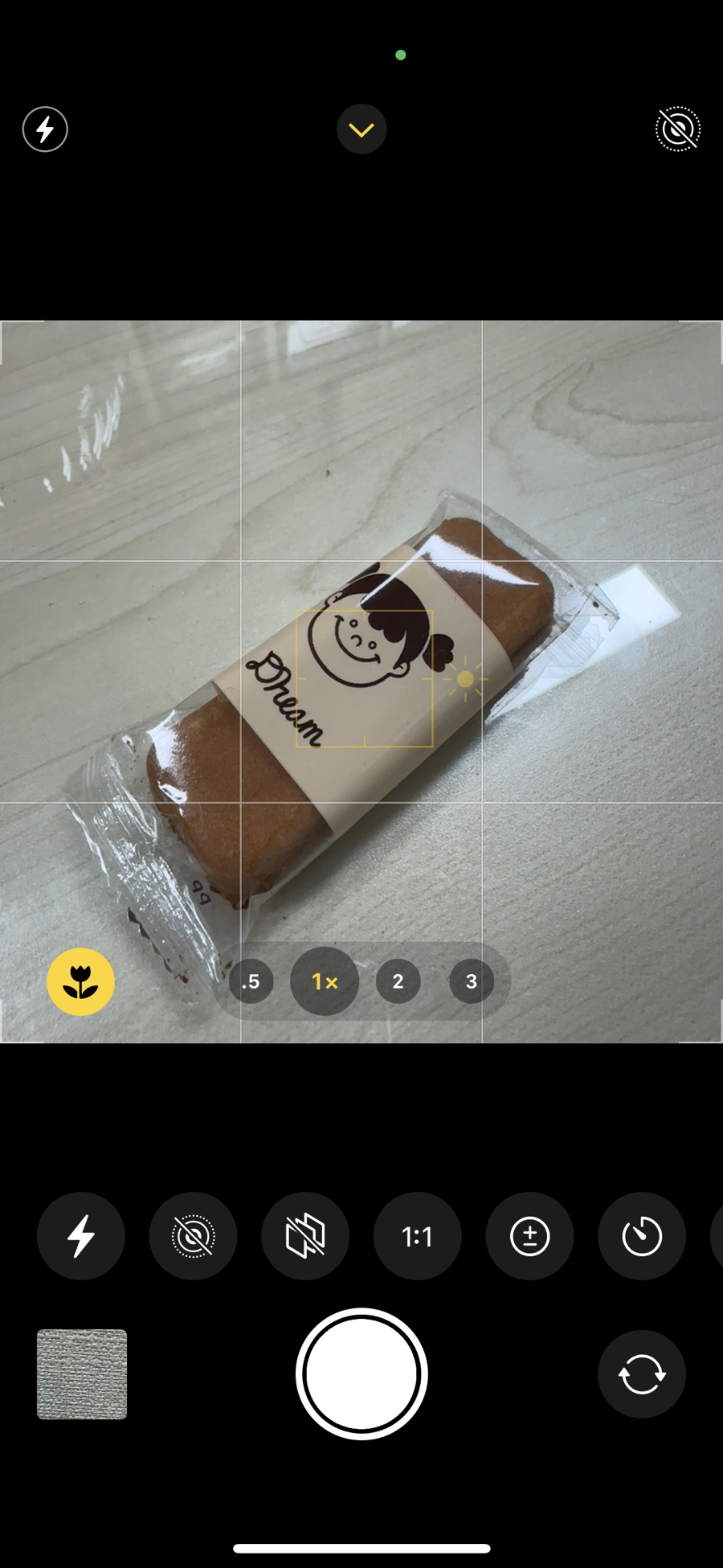
Task: Switch to 3x telephoto zoom
Action: pyautogui.click(x=471, y=981)
